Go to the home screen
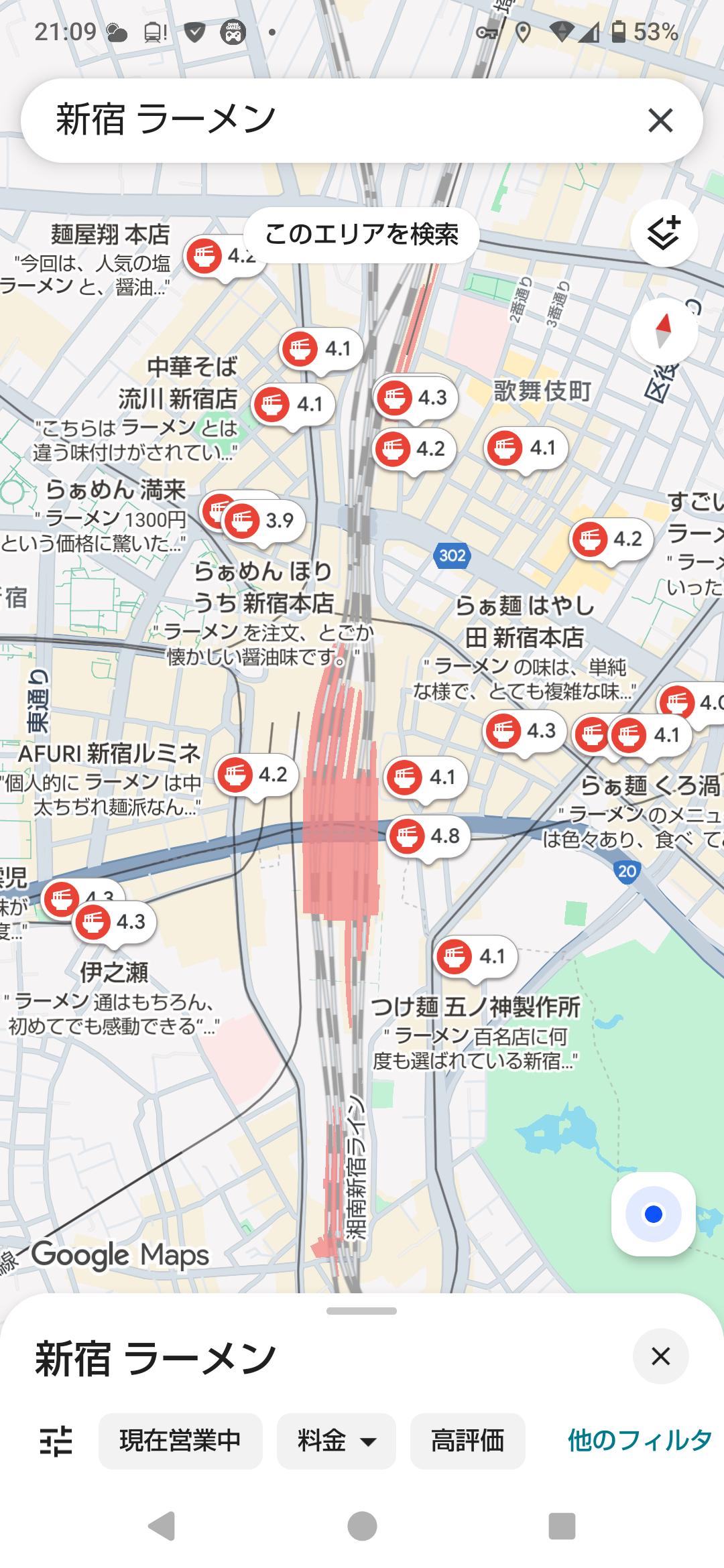This screenshot has width=724, height=1568. click(362, 1526)
